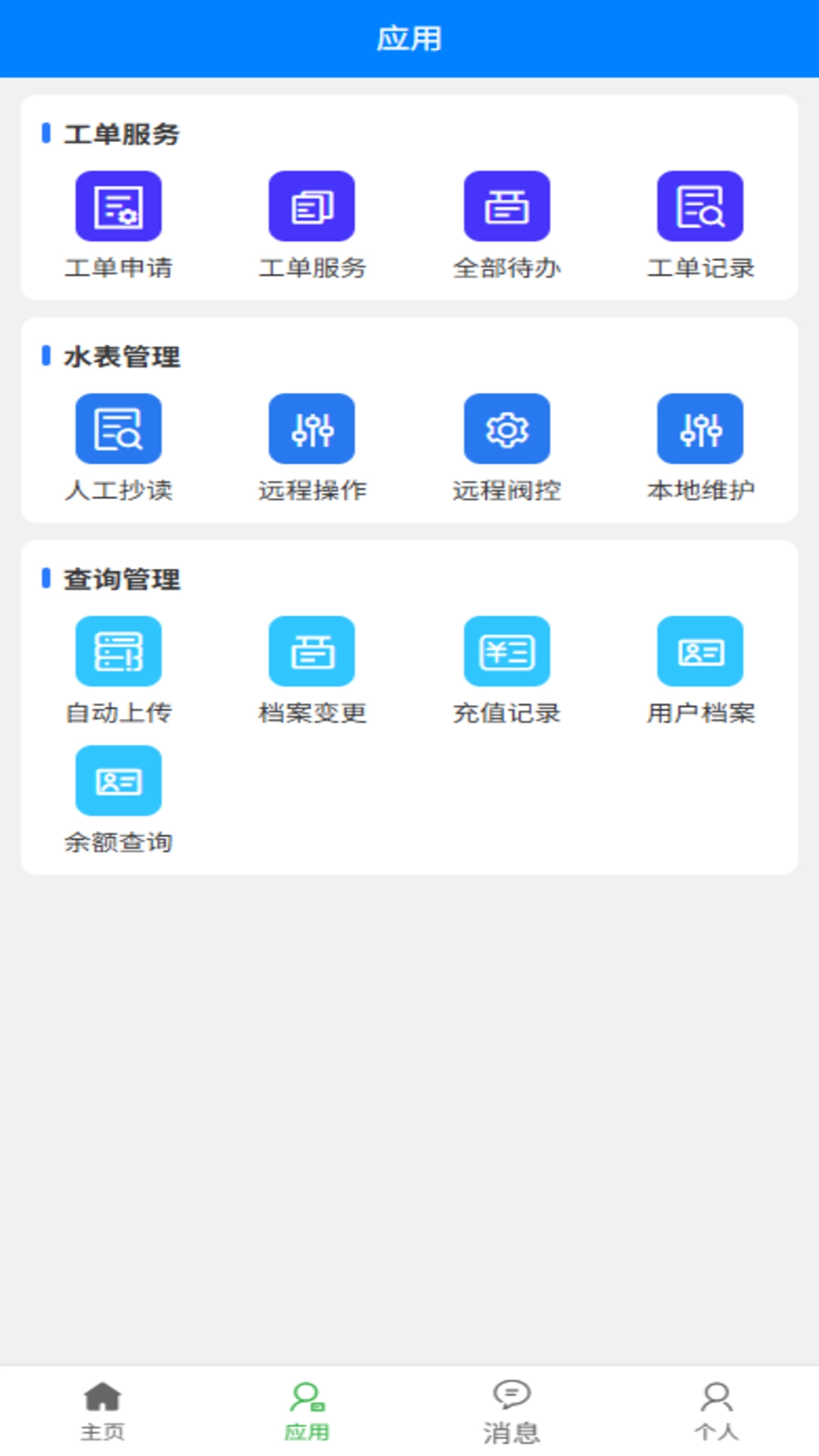This screenshot has height=1456, width=819.
Task: Tap the 工单服务 section header
Action: 121,133
